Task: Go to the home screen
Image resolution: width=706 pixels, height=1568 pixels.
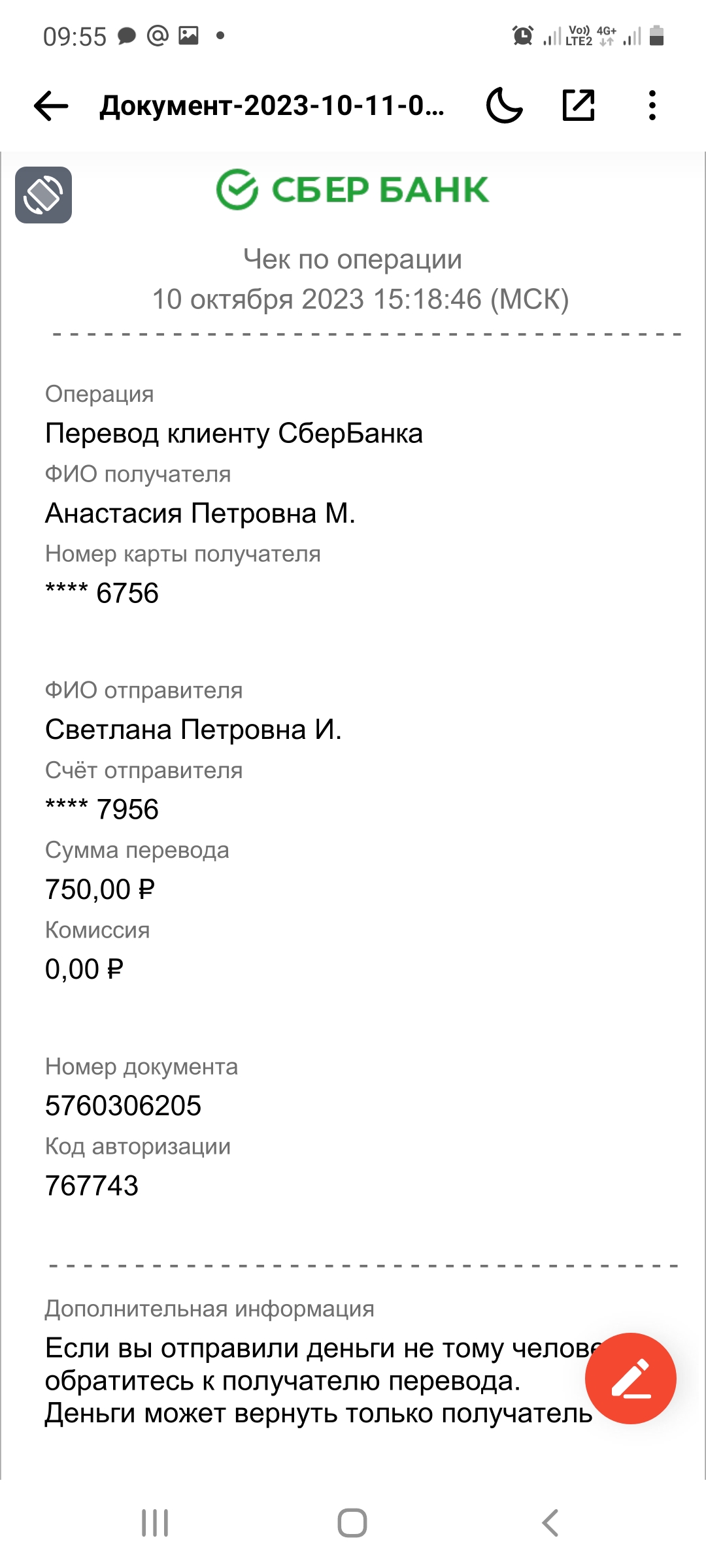Action: pos(352,1523)
